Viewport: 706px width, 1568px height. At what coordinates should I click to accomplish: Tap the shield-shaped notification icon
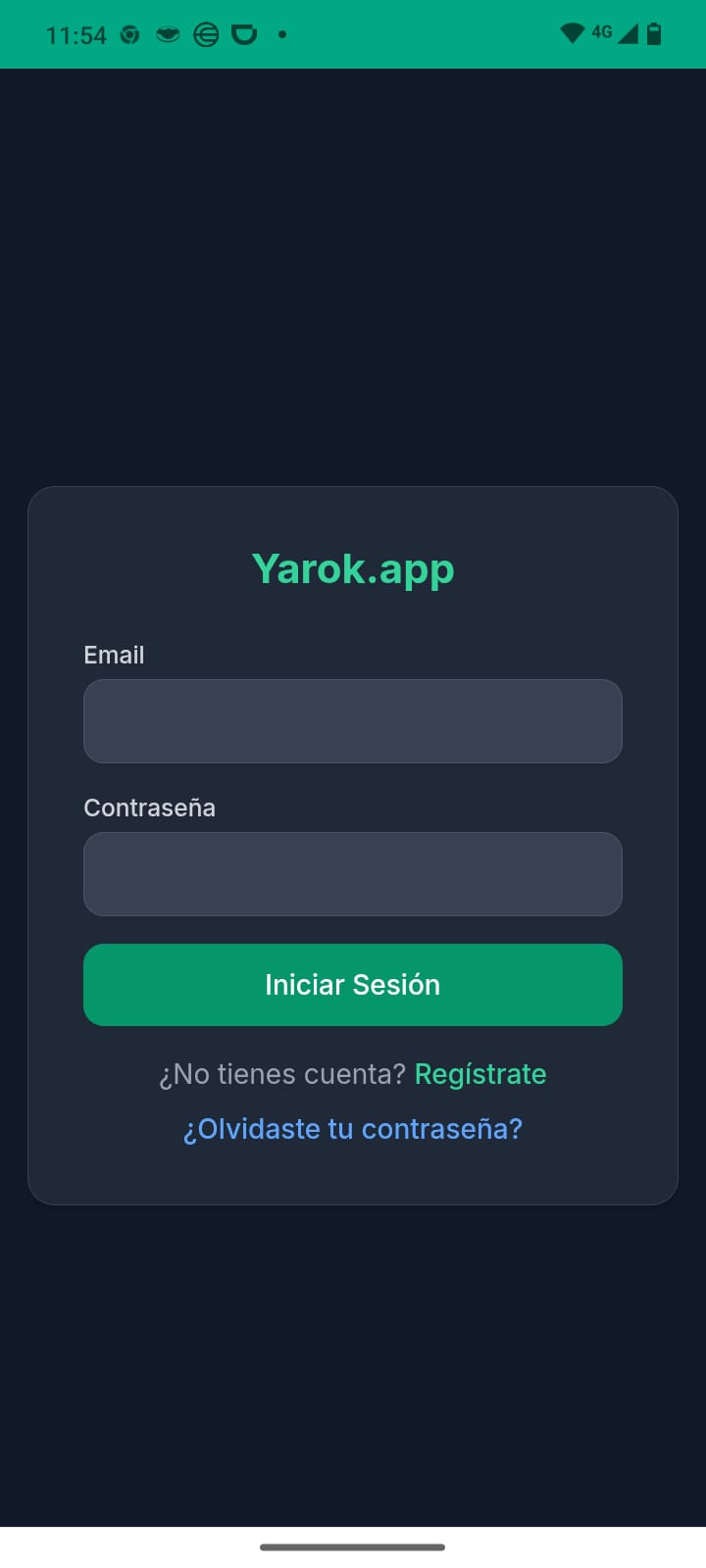pos(242,33)
